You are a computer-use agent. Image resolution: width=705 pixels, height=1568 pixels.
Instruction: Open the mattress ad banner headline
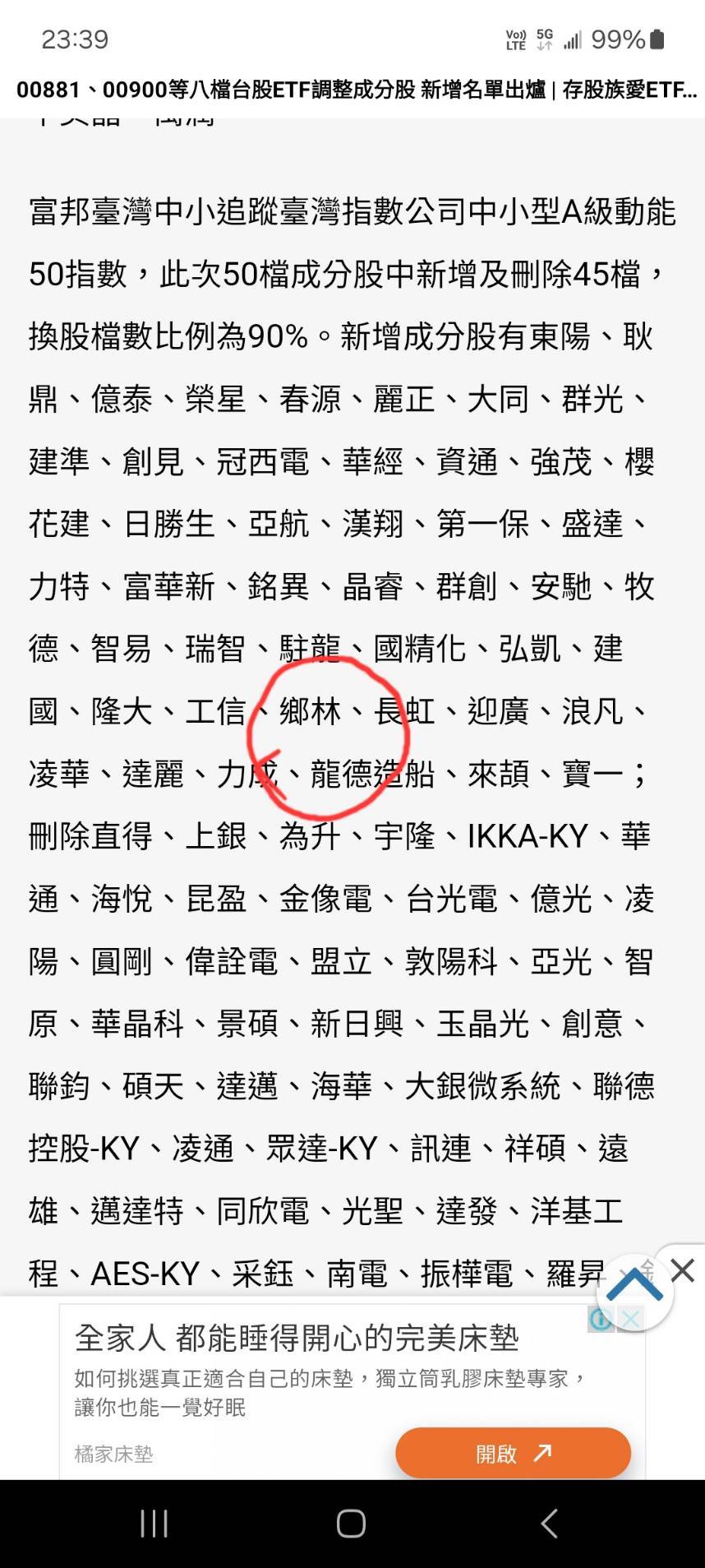[x=297, y=1338]
